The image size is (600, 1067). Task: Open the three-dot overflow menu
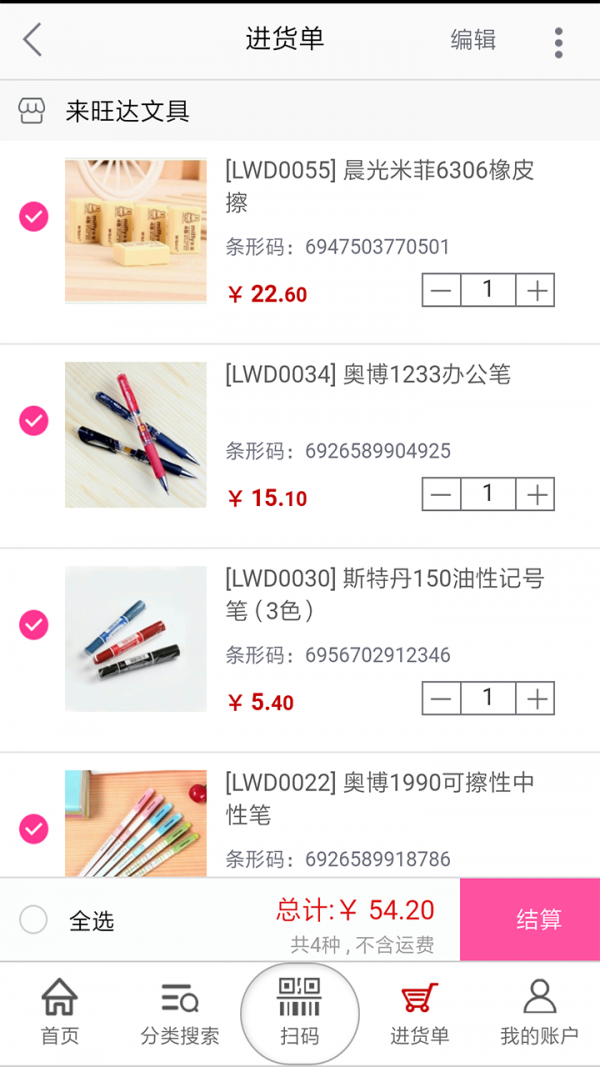pyautogui.click(x=558, y=42)
